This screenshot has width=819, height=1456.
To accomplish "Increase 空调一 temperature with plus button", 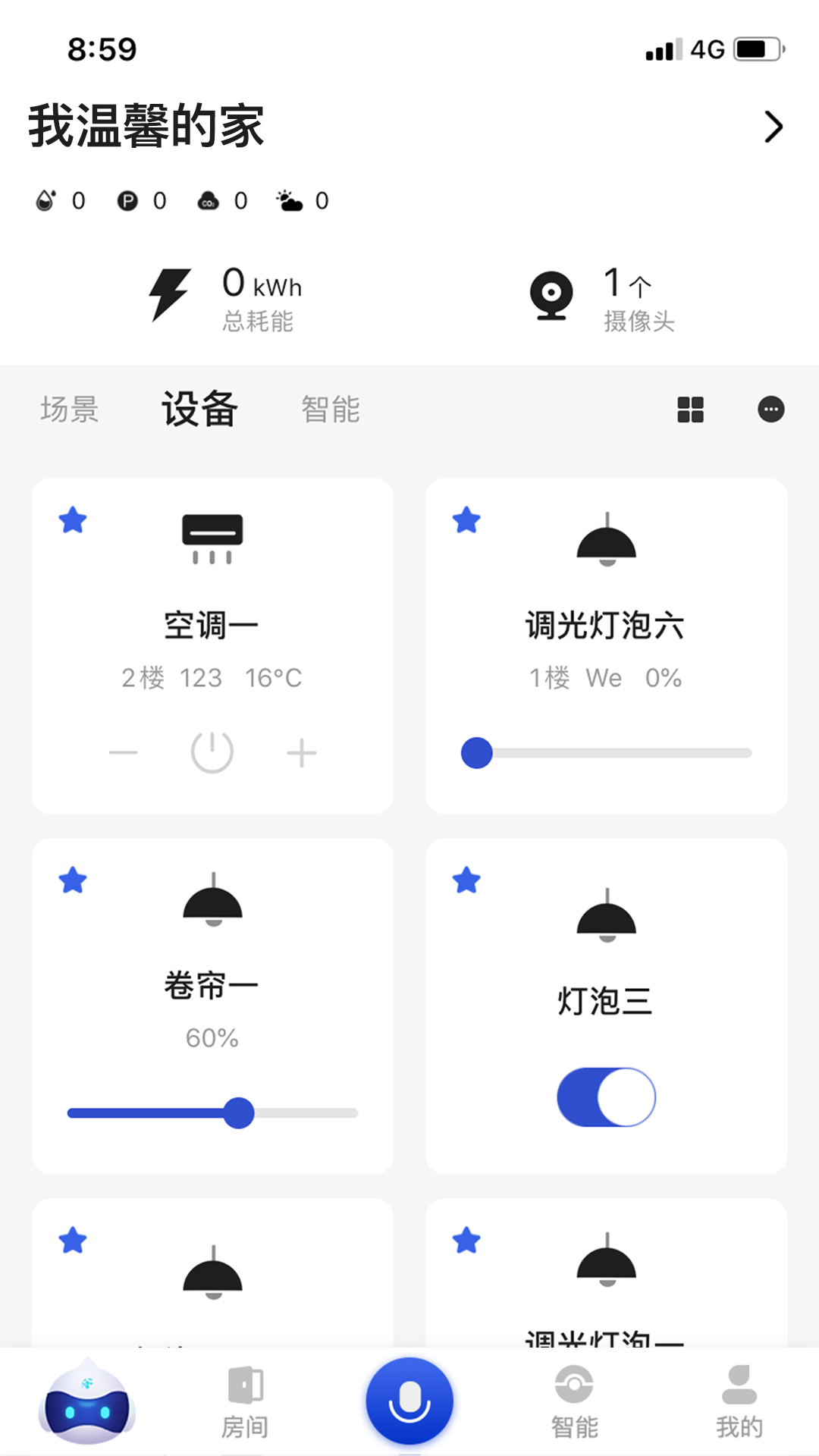I will click(300, 752).
